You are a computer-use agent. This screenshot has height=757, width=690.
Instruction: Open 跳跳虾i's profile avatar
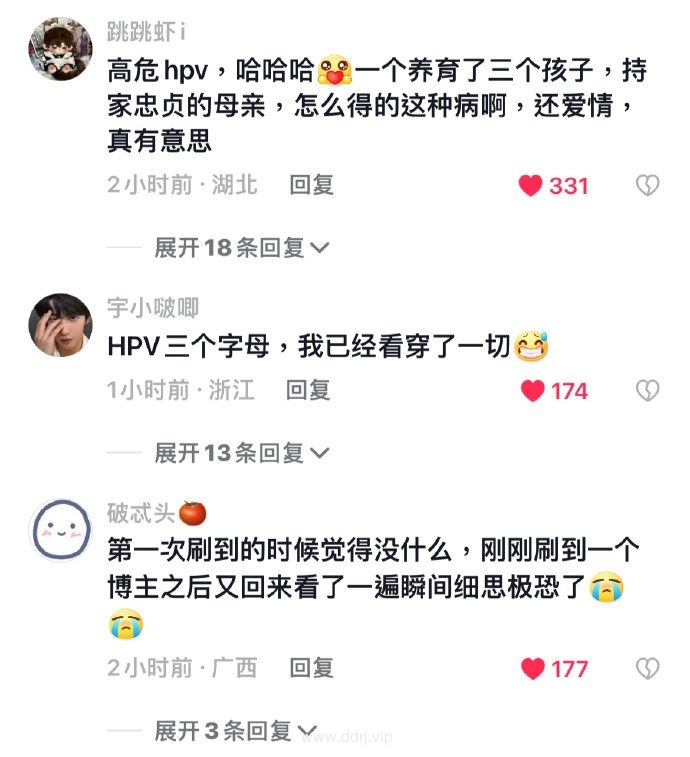click(x=61, y=49)
